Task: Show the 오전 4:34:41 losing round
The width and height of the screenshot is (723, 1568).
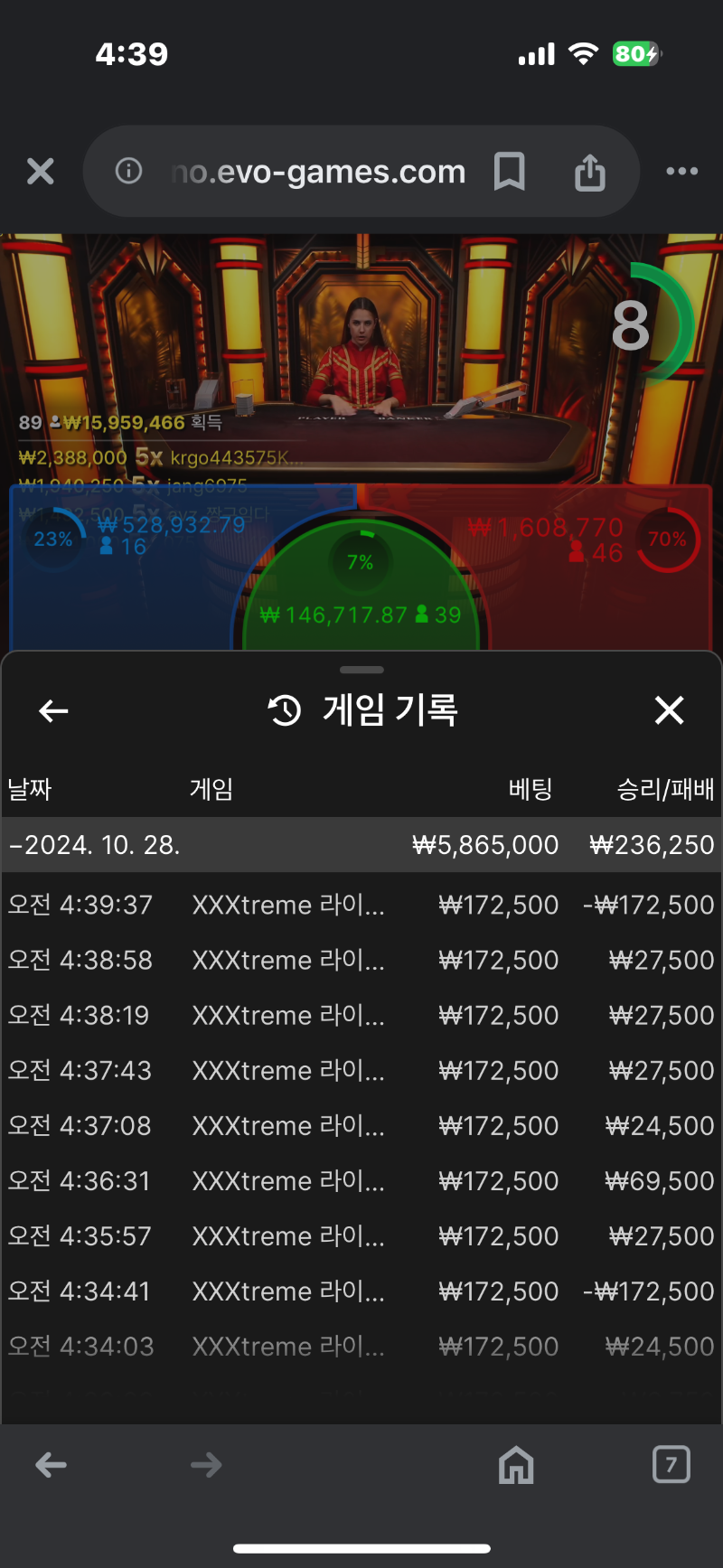Action: (361, 1291)
